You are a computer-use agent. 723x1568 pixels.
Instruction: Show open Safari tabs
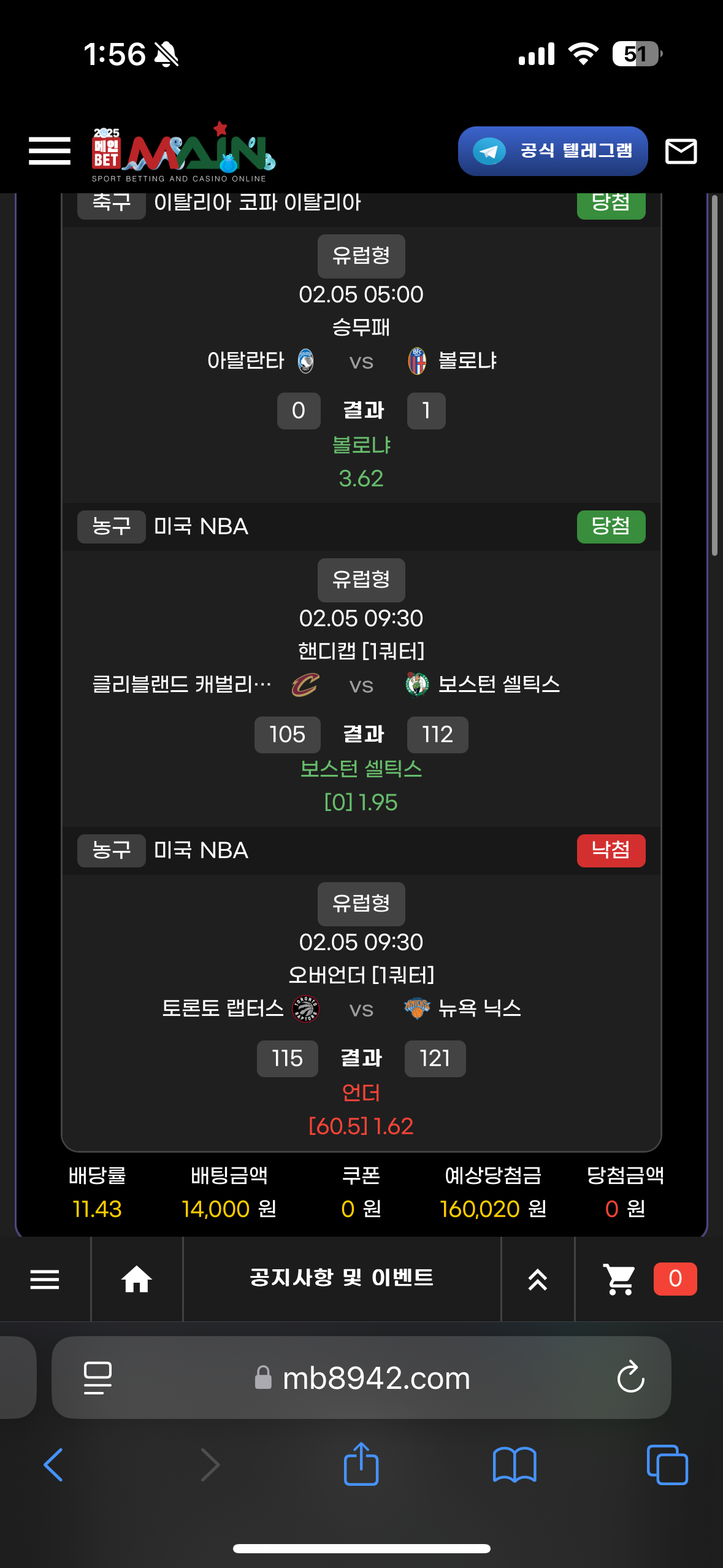(x=667, y=1464)
